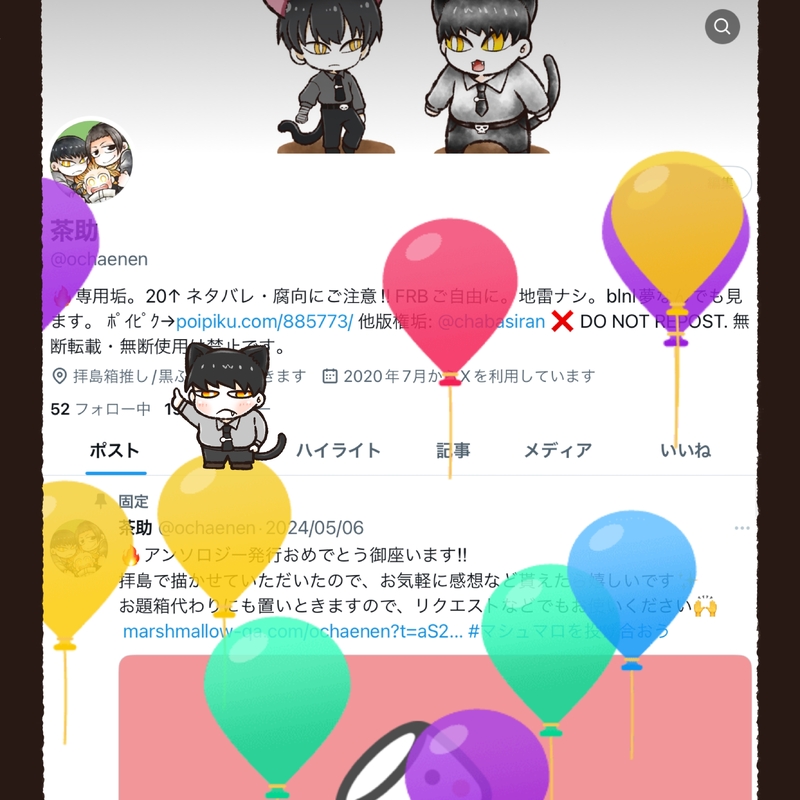Open the @chabasiran mention in bio

[491, 322]
